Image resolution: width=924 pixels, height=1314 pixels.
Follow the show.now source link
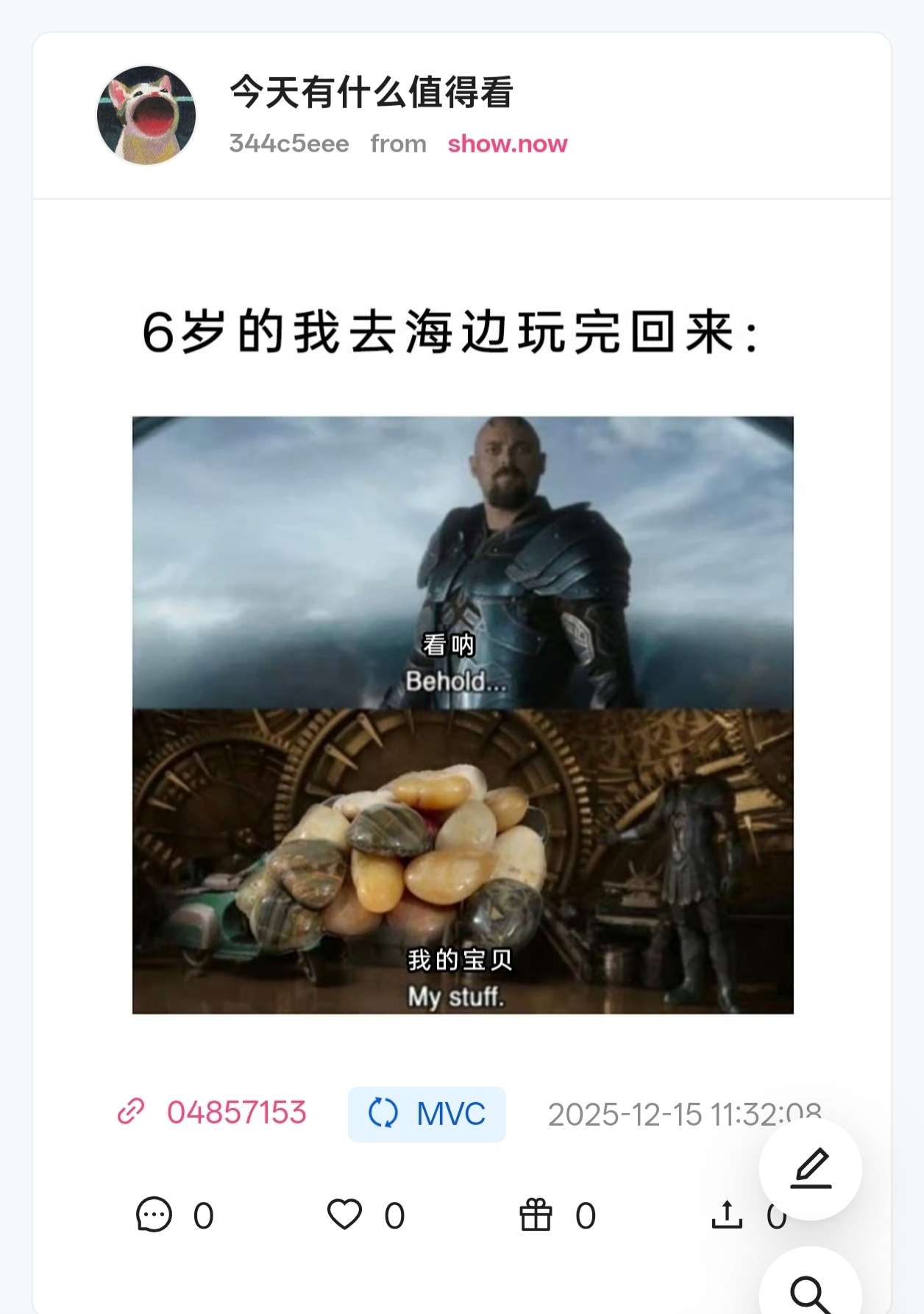point(507,143)
